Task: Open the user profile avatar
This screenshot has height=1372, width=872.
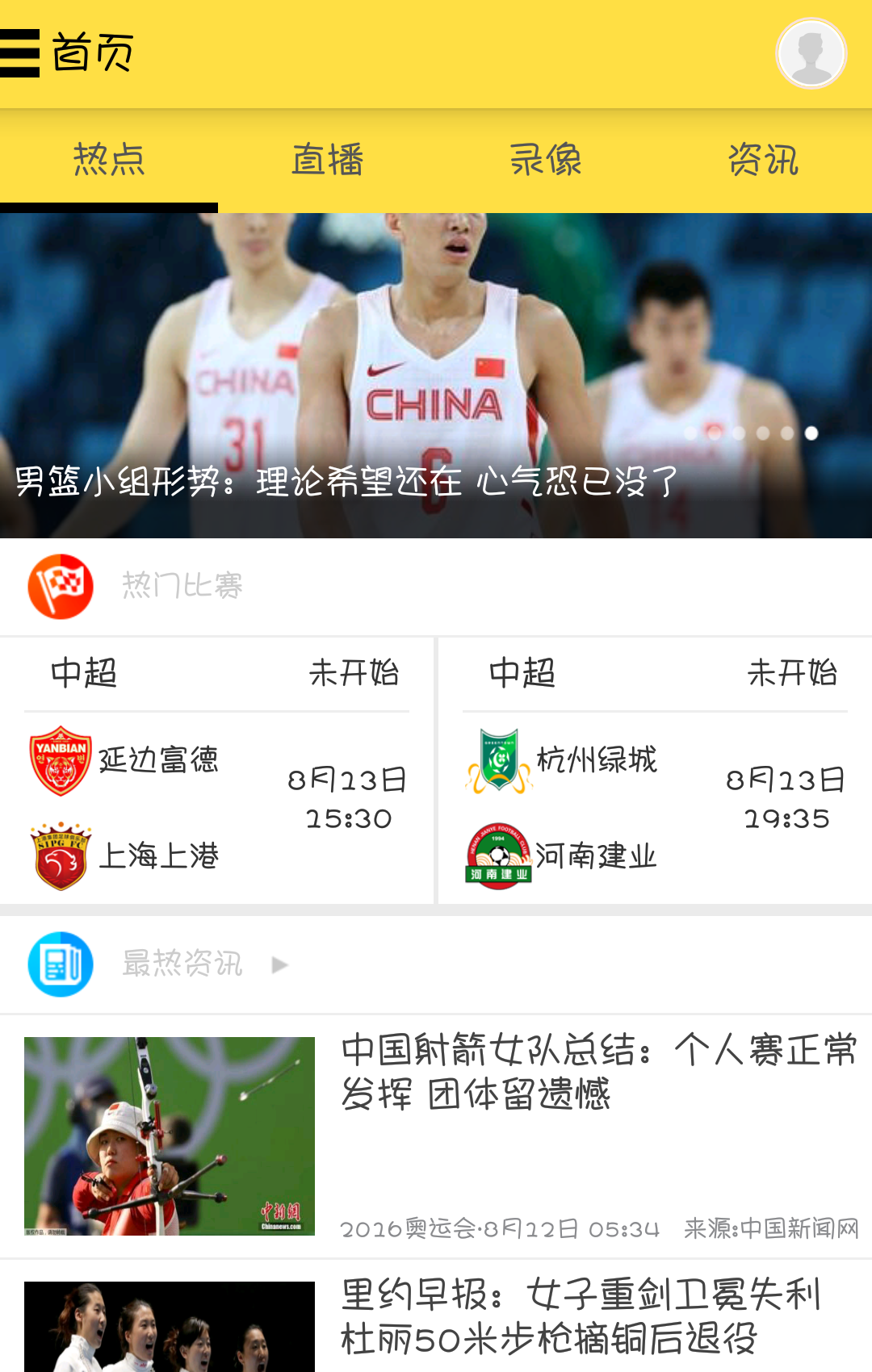Action: point(811,53)
